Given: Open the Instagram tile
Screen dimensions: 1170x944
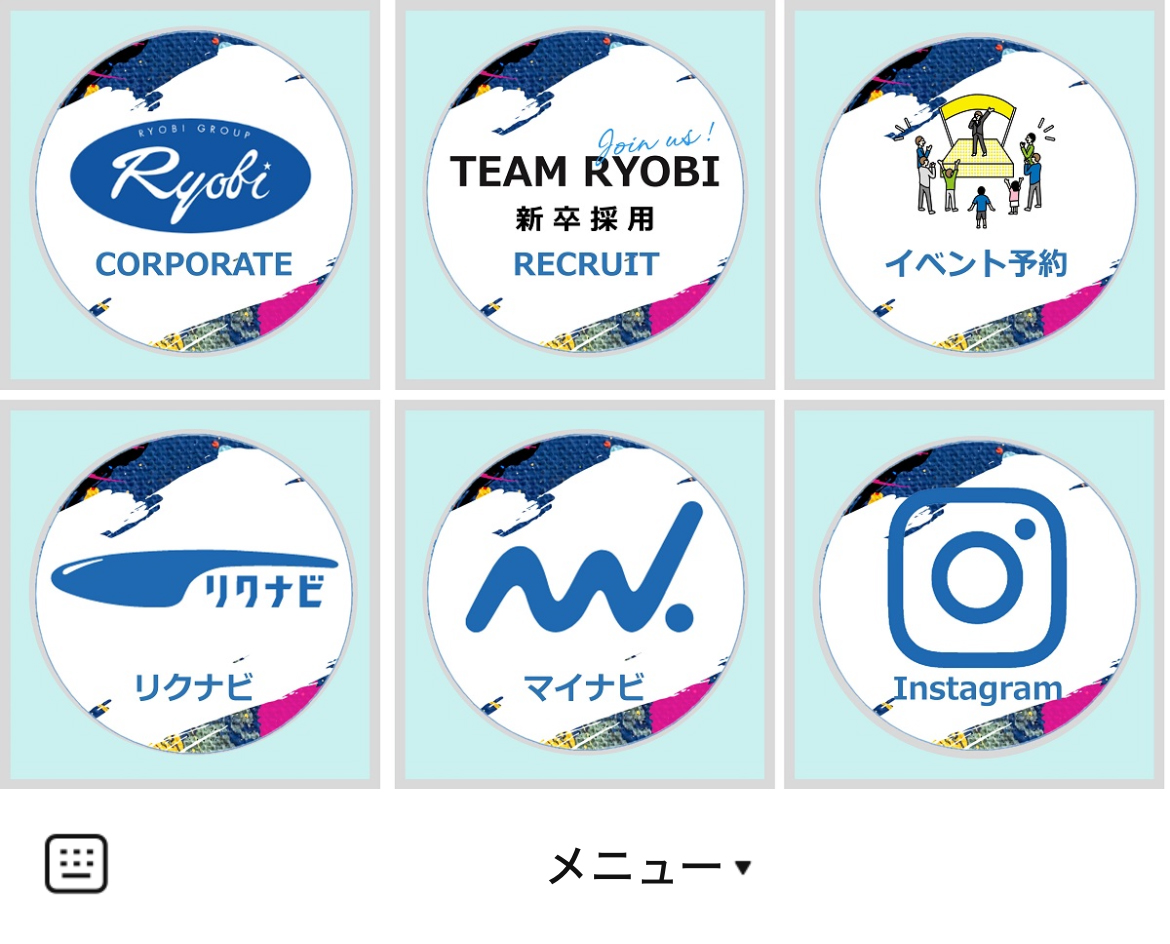Looking at the screenshot, I should 975,595.
